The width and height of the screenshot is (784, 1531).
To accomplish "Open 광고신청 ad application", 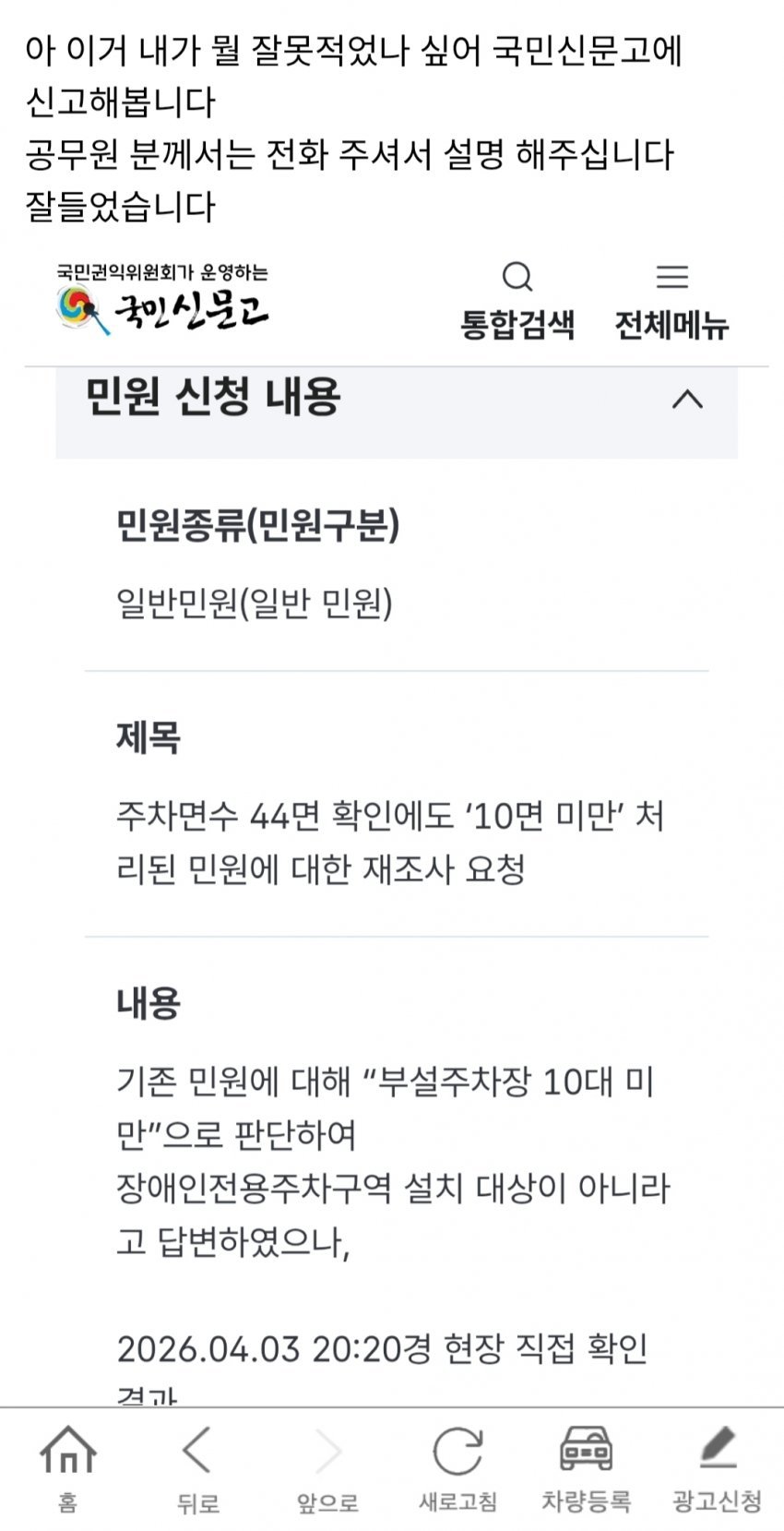I will coord(717,1467).
